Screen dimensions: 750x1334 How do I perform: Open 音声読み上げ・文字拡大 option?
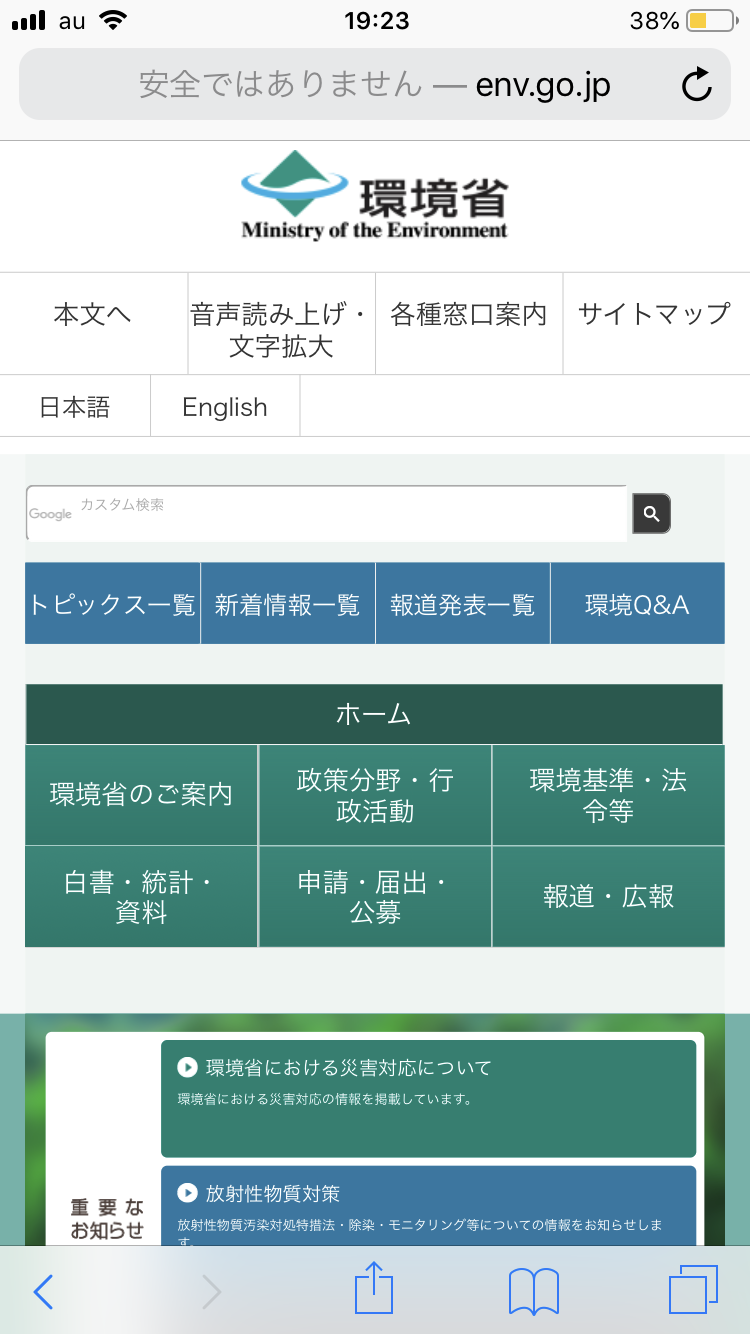coord(281,330)
